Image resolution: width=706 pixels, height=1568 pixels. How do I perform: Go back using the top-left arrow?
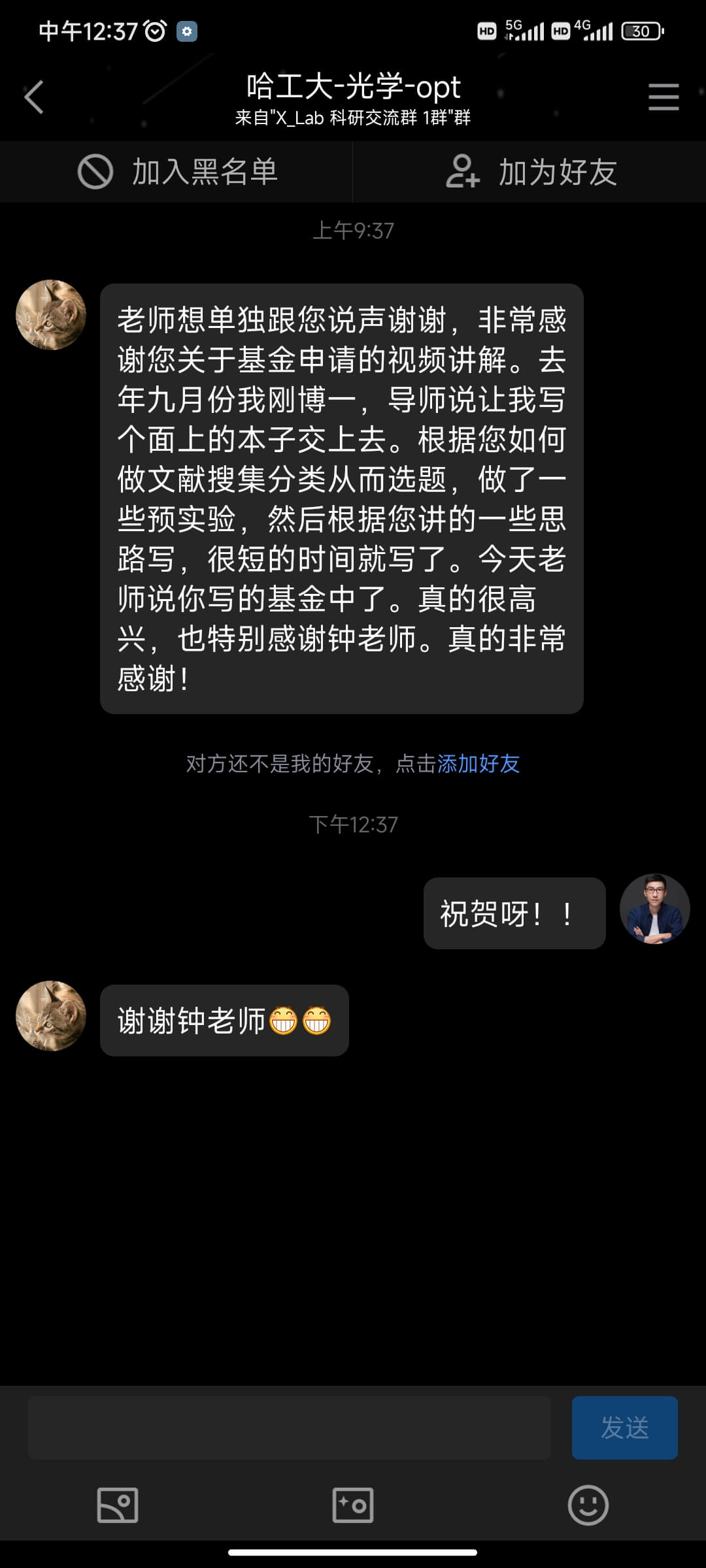(34, 97)
